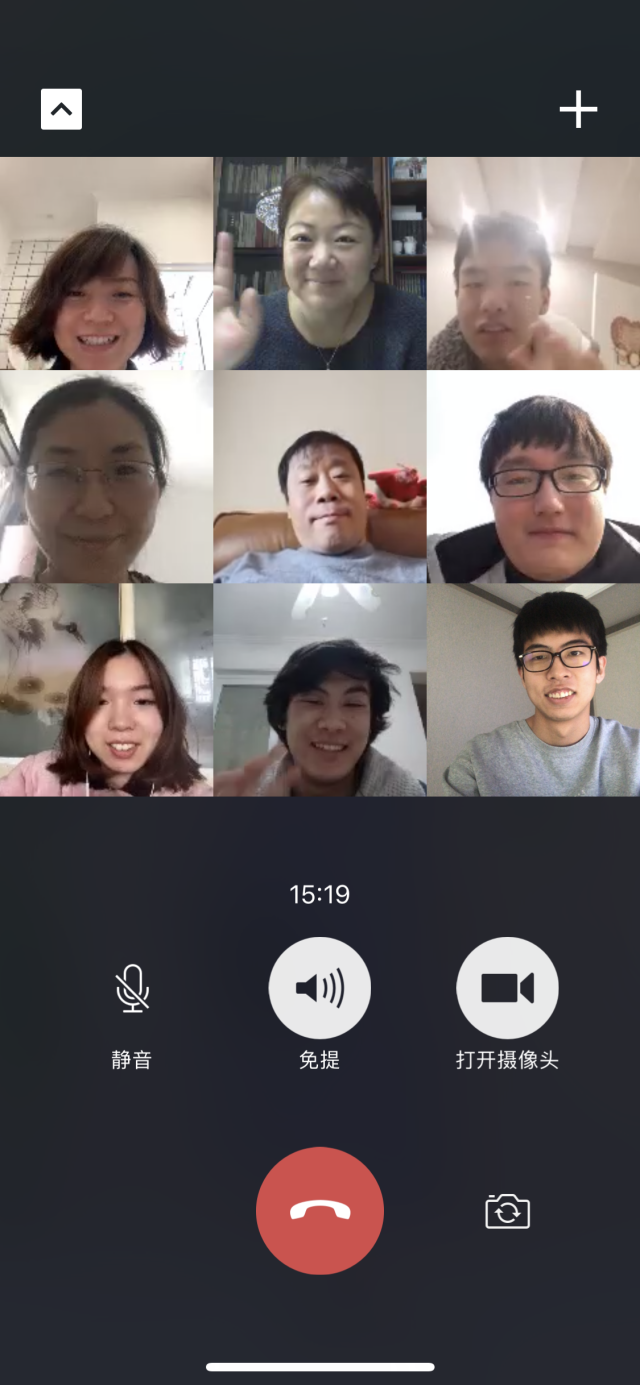Image resolution: width=640 pixels, height=1385 pixels.
Task: Mute the microphone (静音)
Action: click(x=132, y=988)
